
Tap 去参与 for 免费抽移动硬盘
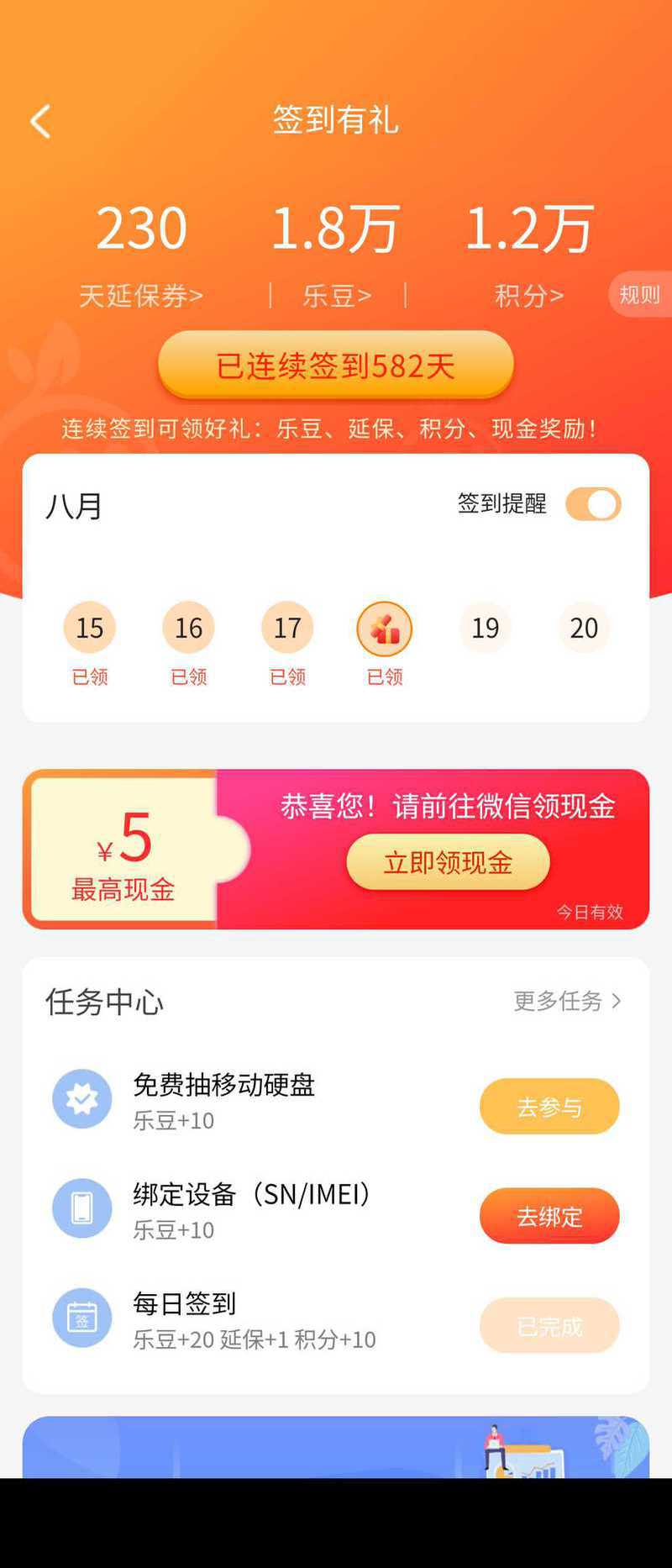pos(549,1107)
